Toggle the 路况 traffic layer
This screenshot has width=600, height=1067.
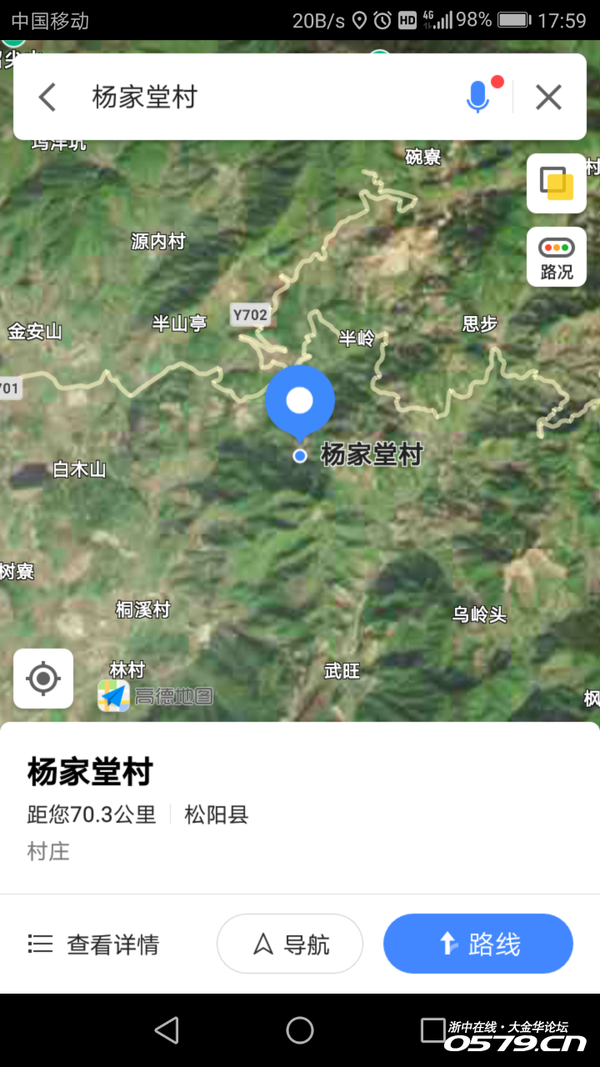(x=556, y=257)
